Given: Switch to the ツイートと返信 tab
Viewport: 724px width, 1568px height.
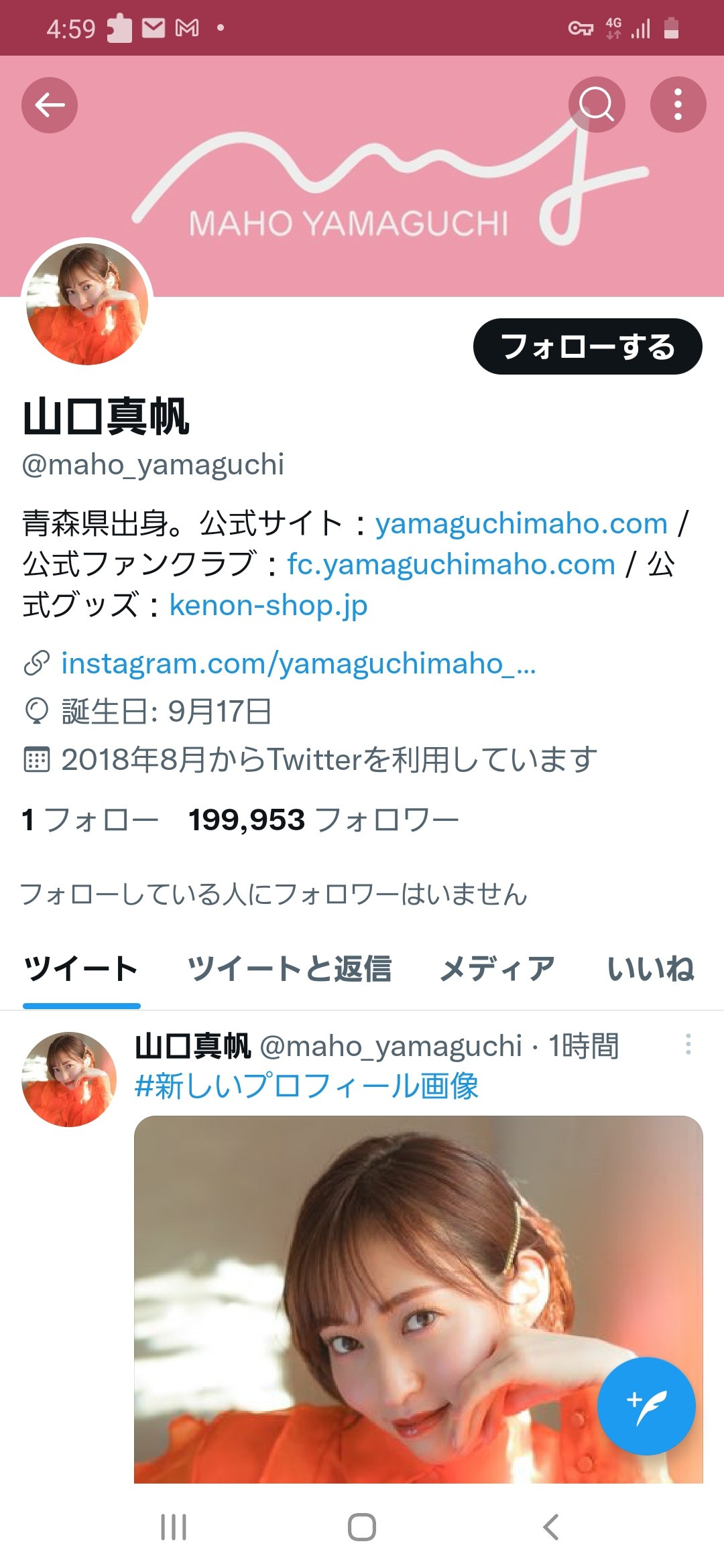Looking at the screenshot, I should pos(289,969).
